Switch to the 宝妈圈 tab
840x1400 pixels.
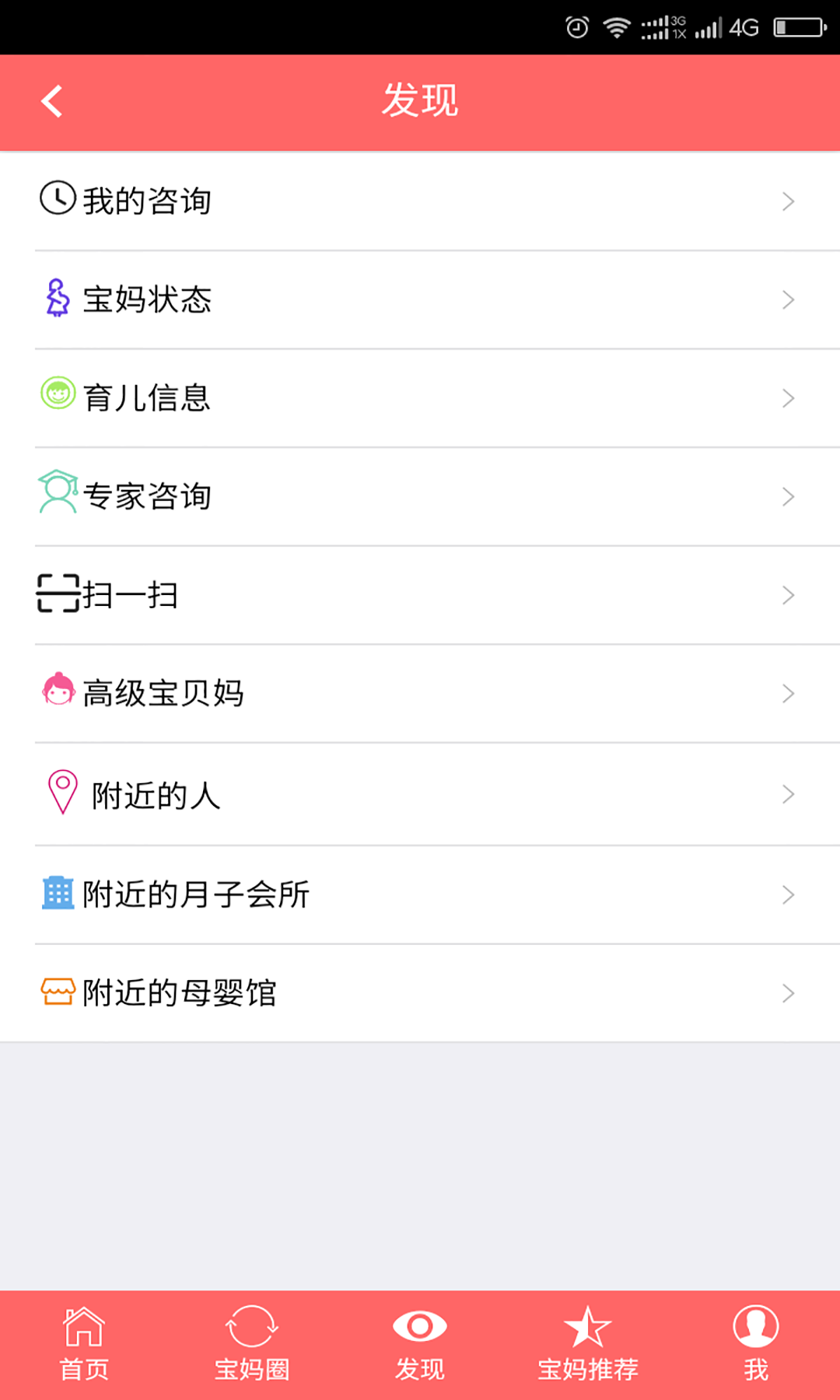click(252, 1344)
